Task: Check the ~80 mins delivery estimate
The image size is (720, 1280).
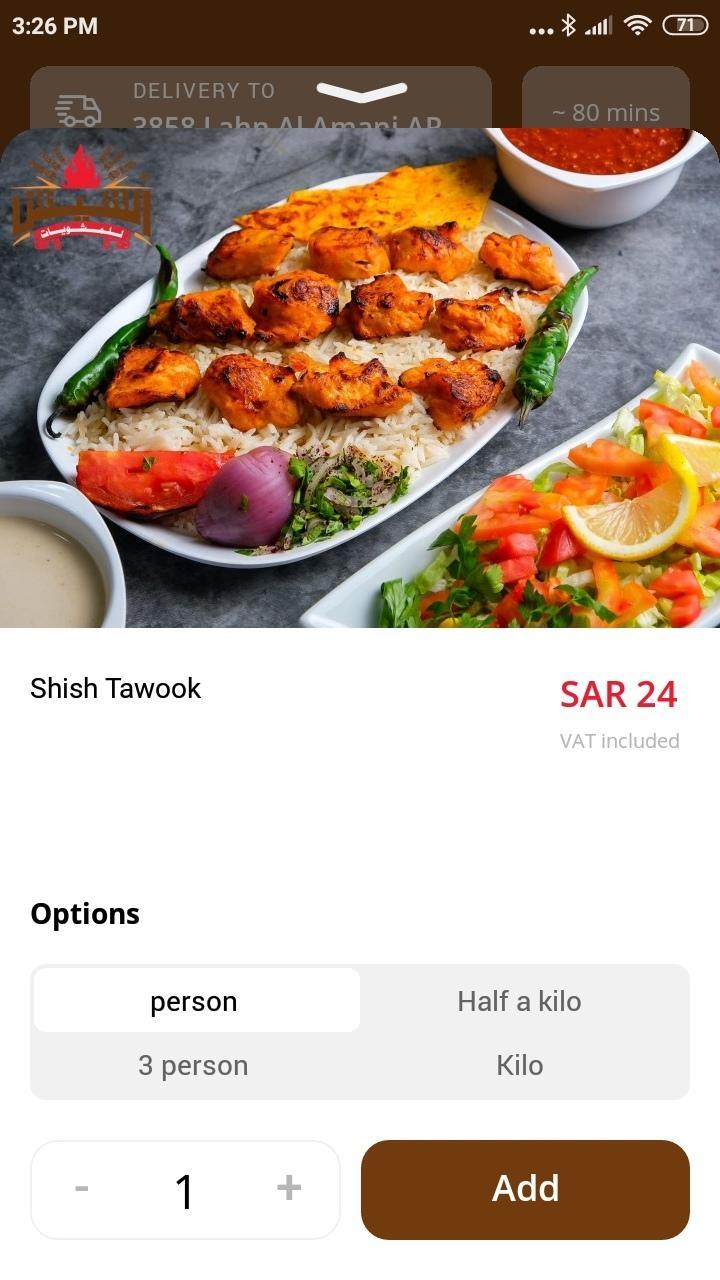Action: tap(603, 112)
